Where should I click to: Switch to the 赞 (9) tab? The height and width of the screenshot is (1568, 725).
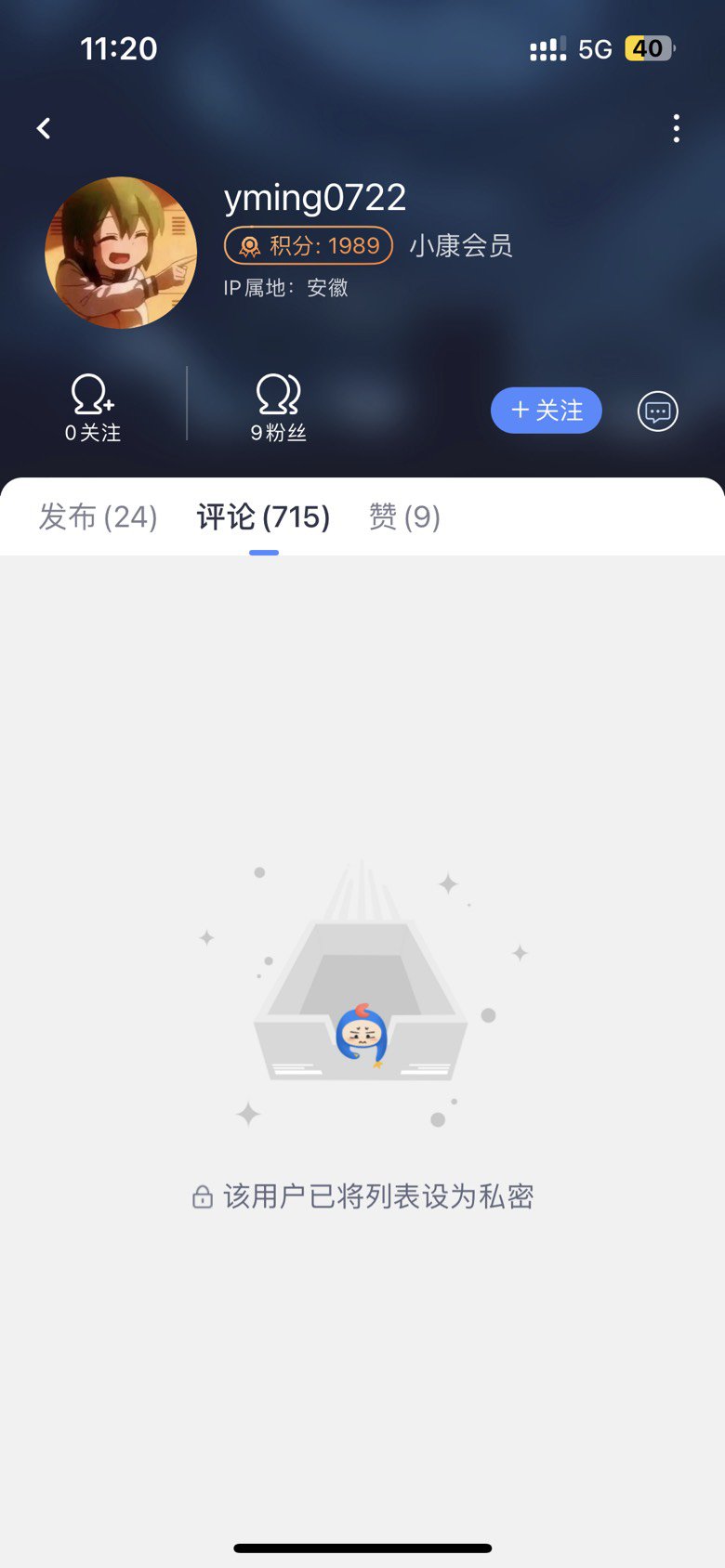coord(404,516)
